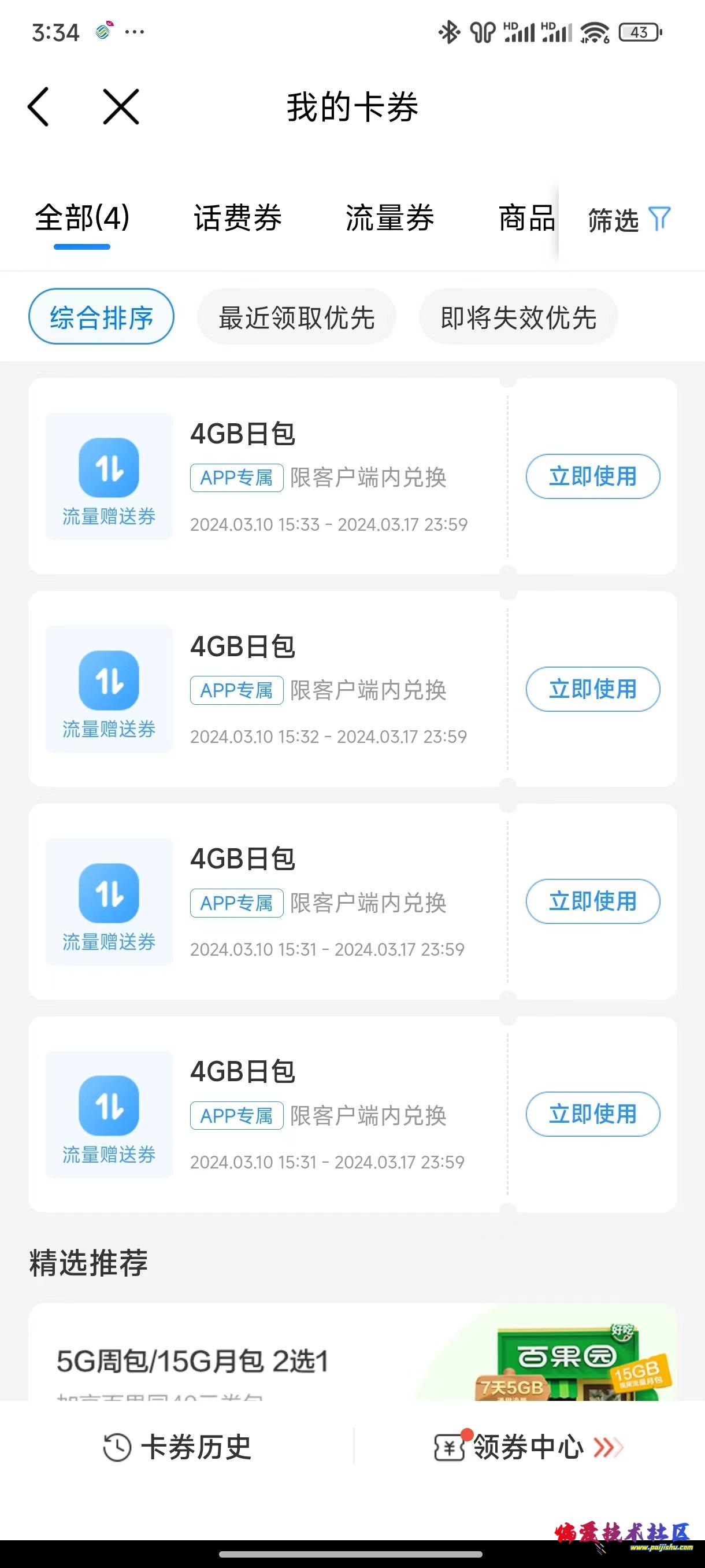Go back using the arrow icon

coord(38,107)
